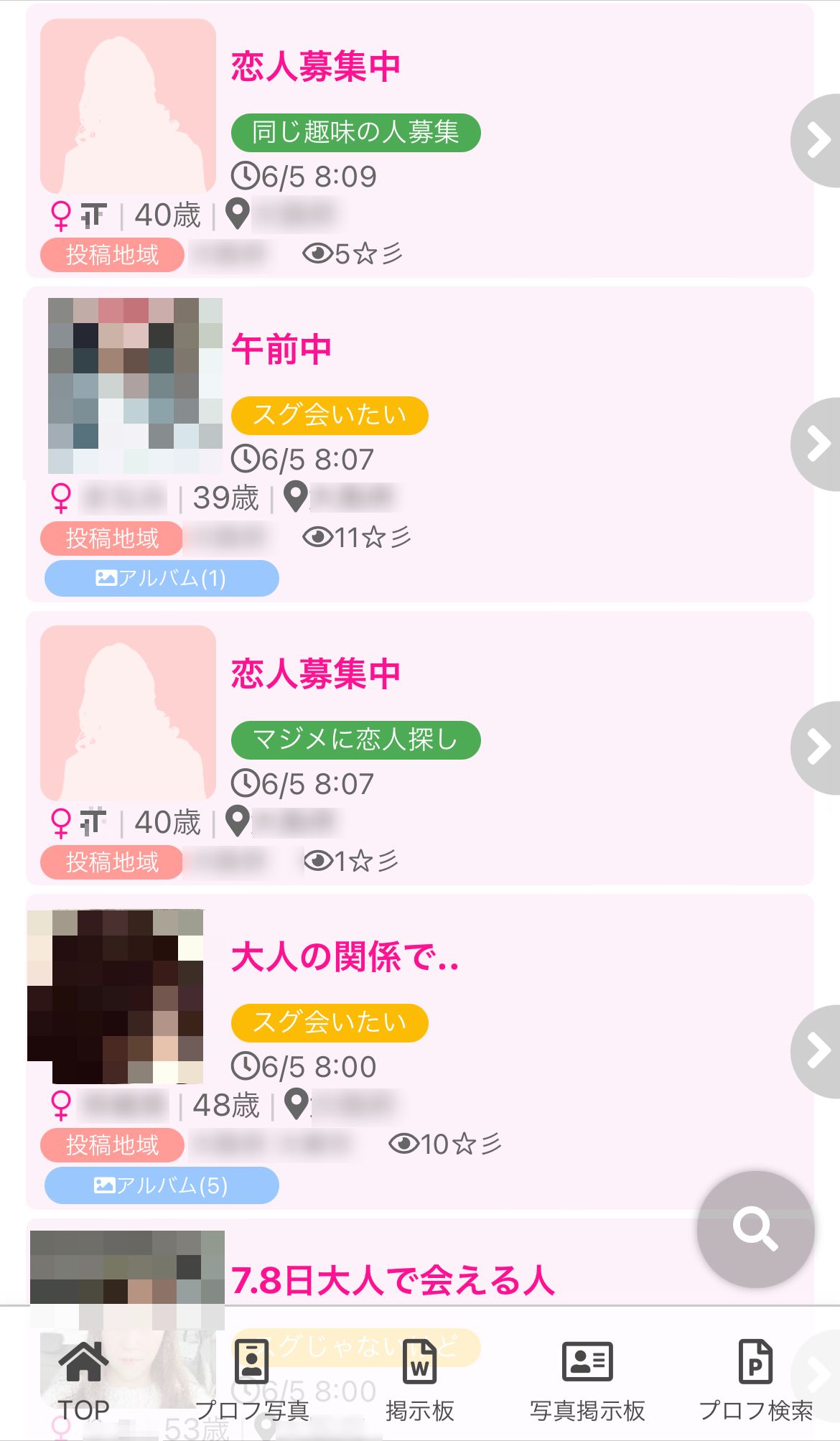The height and width of the screenshot is (1441, 840).
Task: Open the 7.8日大人で会える人 post
Action: [x=393, y=1280]
